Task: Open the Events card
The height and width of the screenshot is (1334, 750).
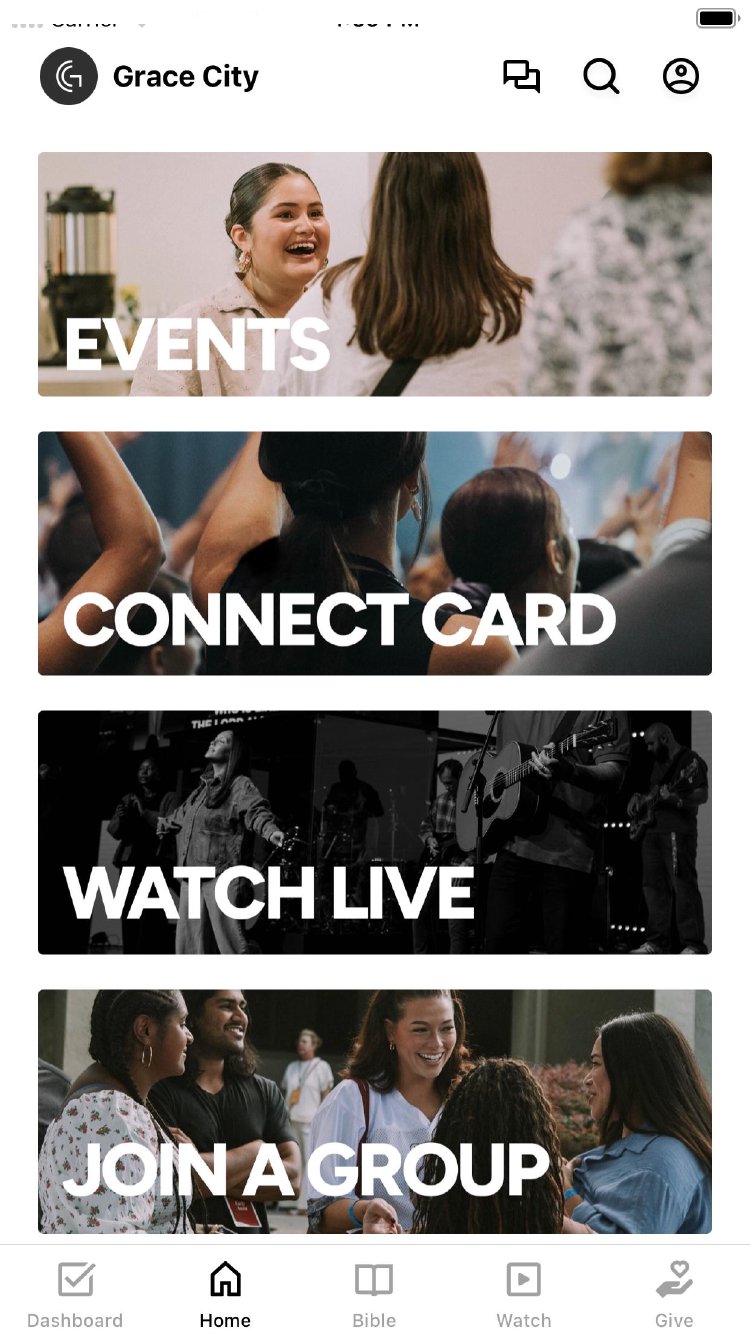Action: point(375,274)
